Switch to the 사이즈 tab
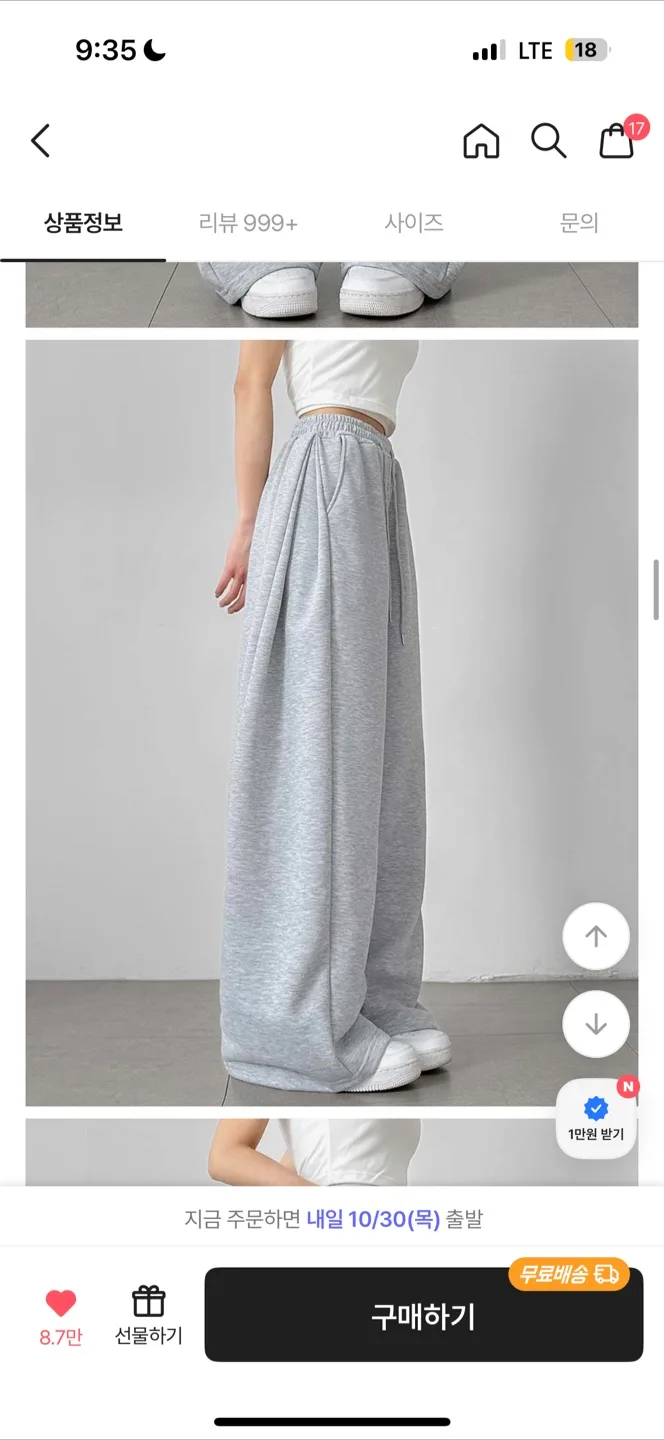664x1440 pixels. pyautogui.click(x=413, y=223)
